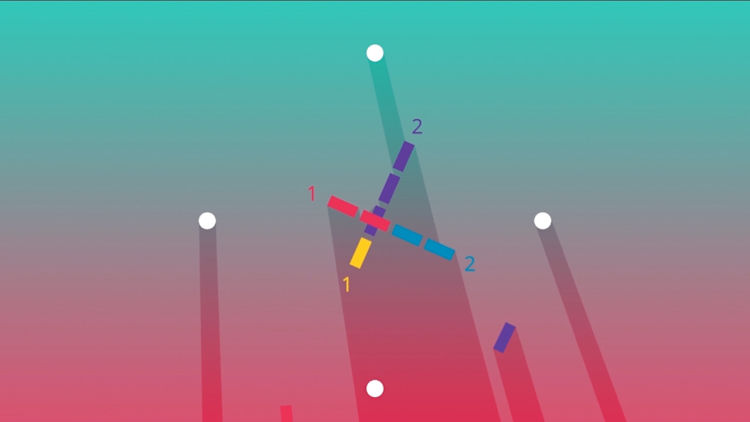Tap the topmost white dot
The height and width of the screenshot is (422, 750).
[375, 53]
